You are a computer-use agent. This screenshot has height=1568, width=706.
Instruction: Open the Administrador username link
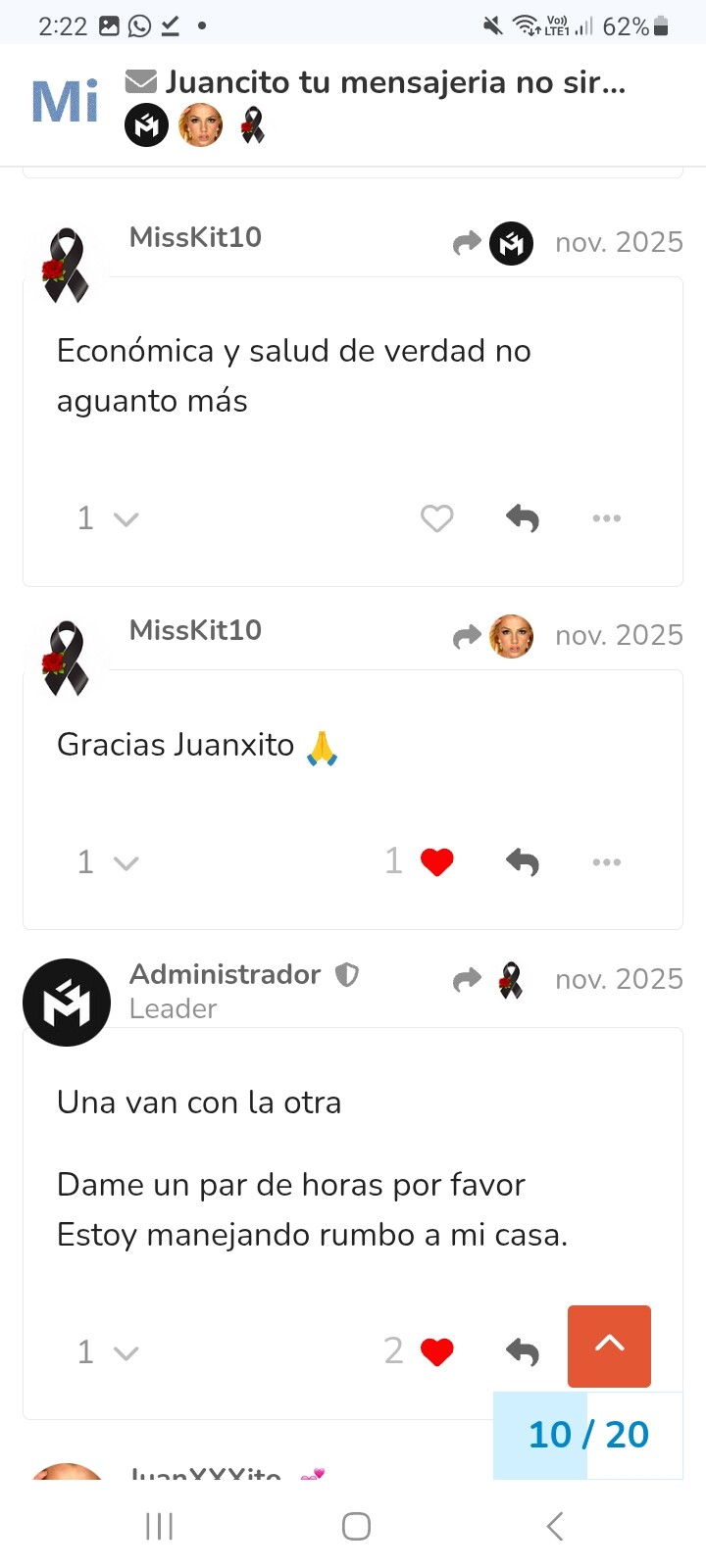click(x=225, y=974)
